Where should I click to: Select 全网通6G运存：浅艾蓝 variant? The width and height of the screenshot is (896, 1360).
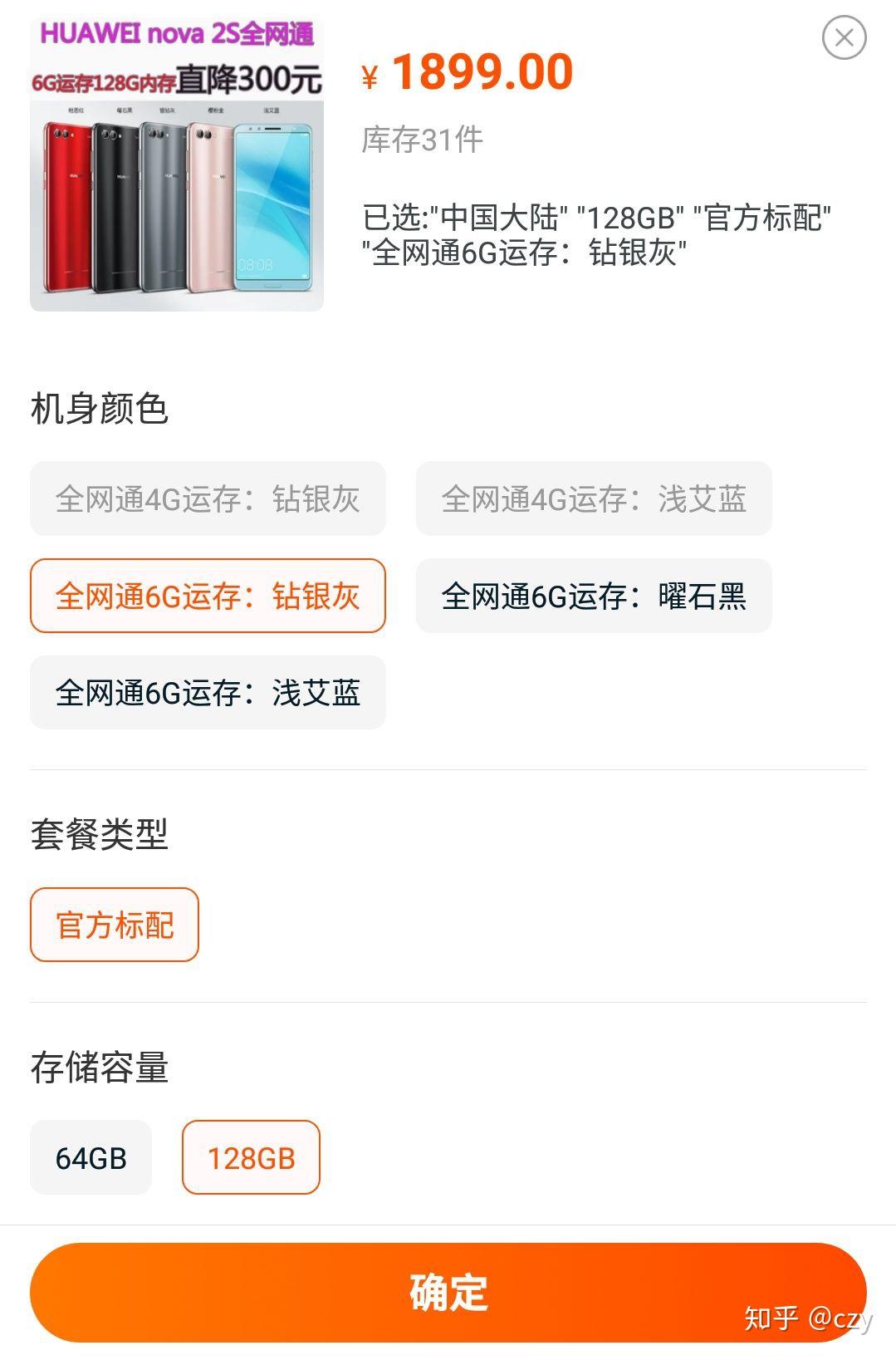pos(207,692)
